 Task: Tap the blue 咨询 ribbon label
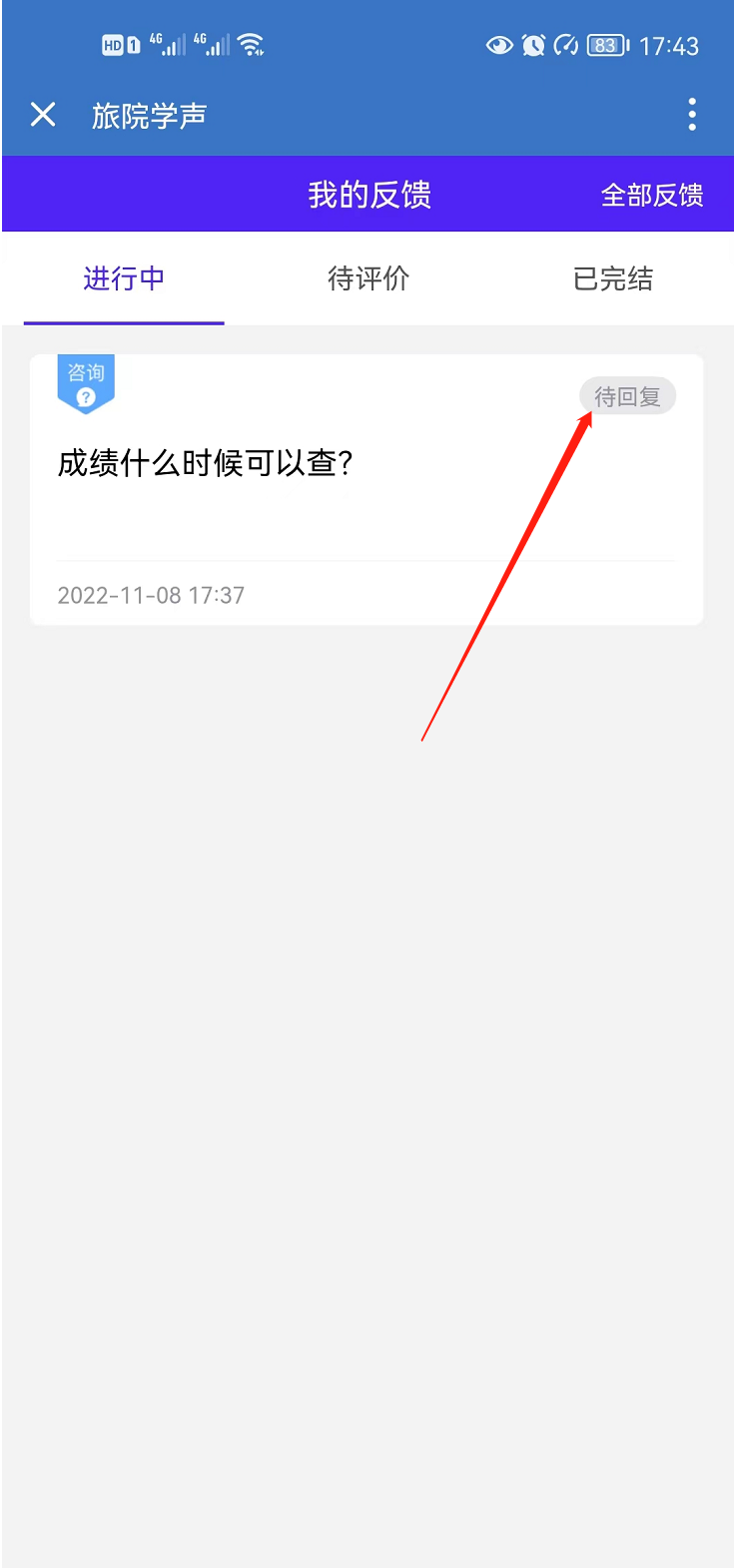86,372
